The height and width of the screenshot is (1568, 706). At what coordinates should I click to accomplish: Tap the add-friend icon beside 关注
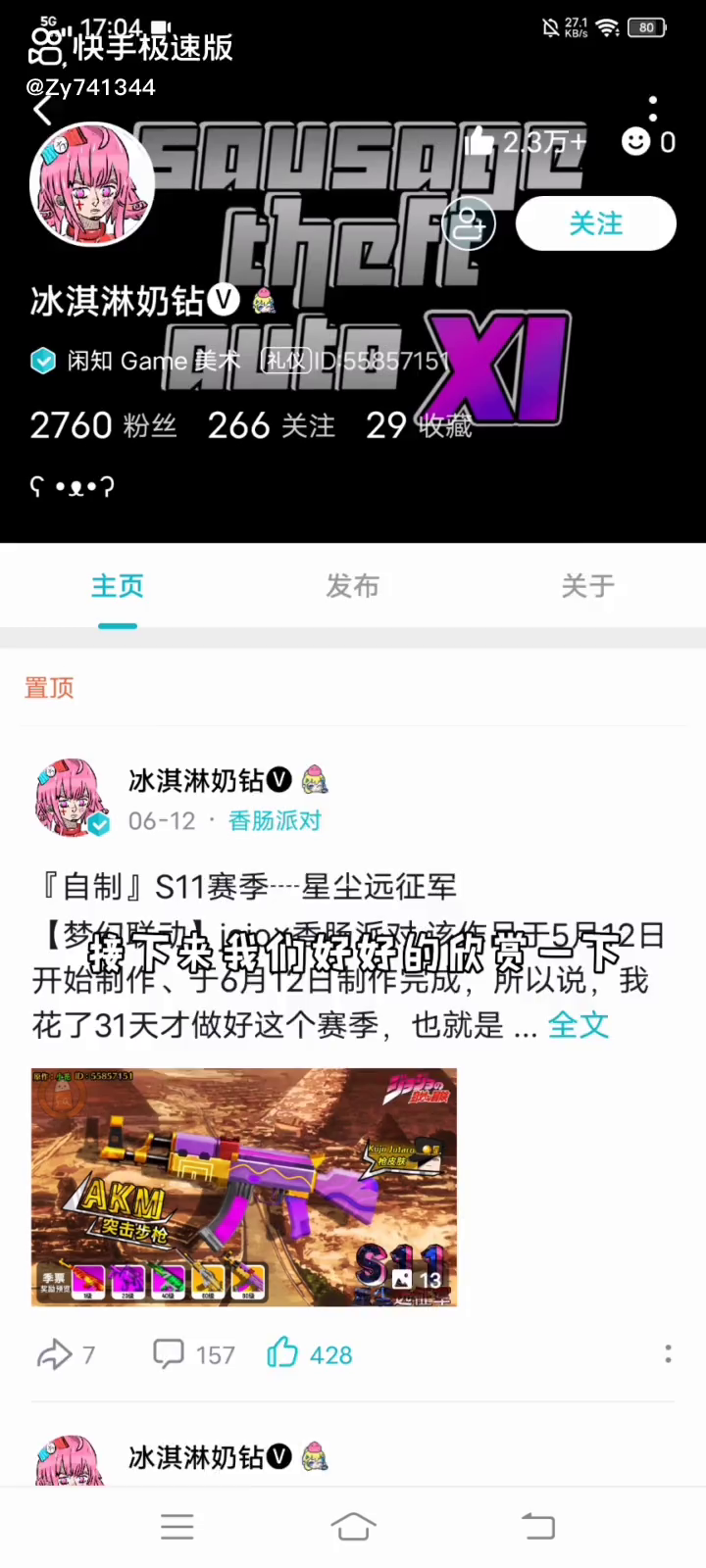point(469,223)
